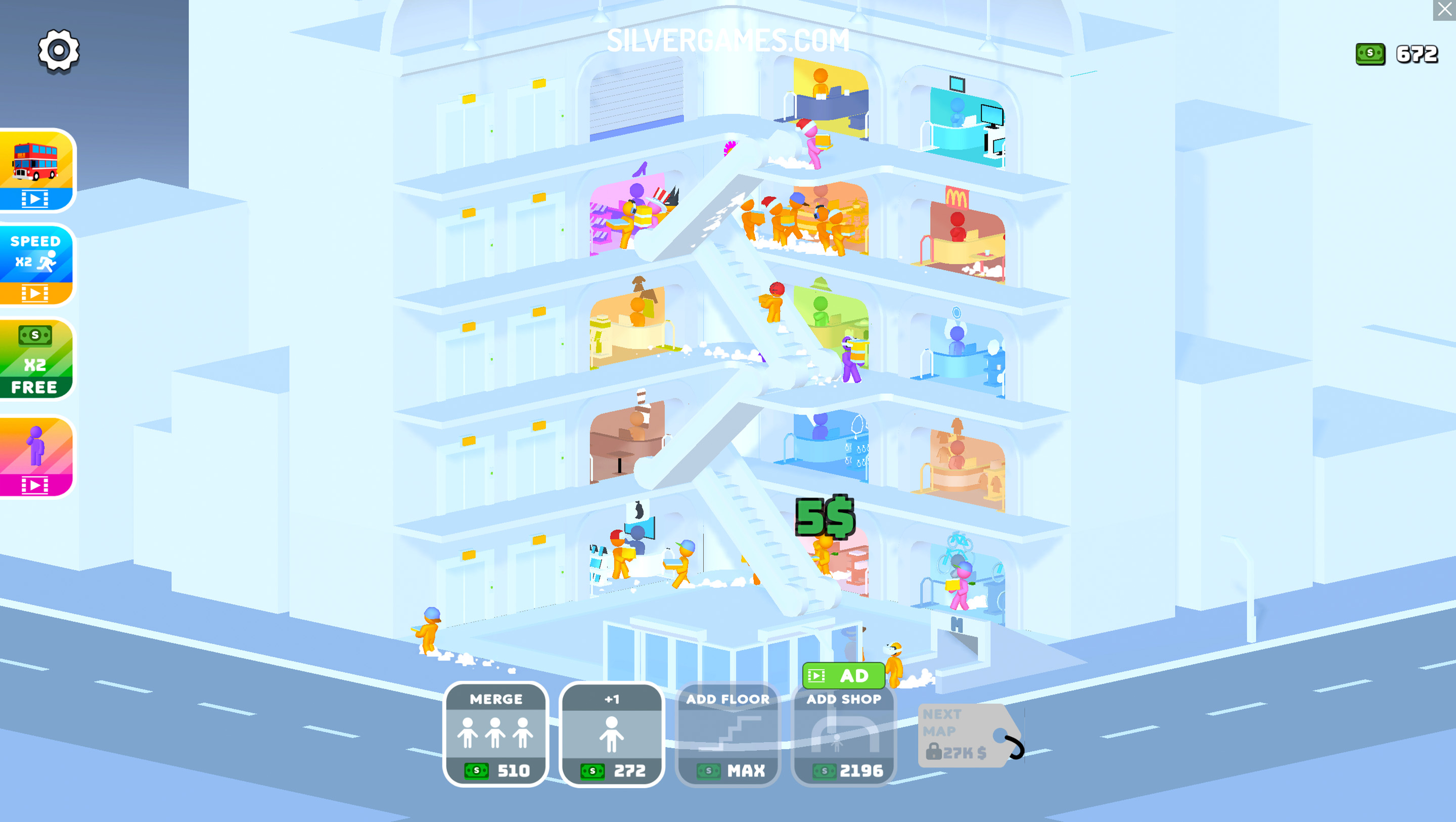Watch an ad for a free shop
The image size is (1456, 822).
tap(843, 675)
